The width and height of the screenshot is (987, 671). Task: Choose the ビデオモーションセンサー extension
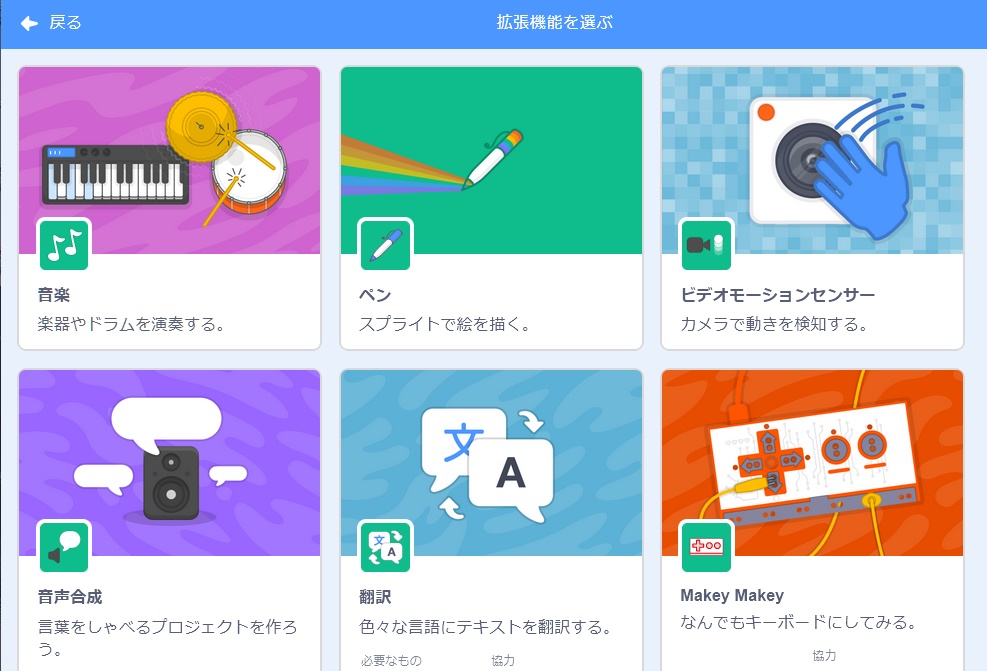812,207
